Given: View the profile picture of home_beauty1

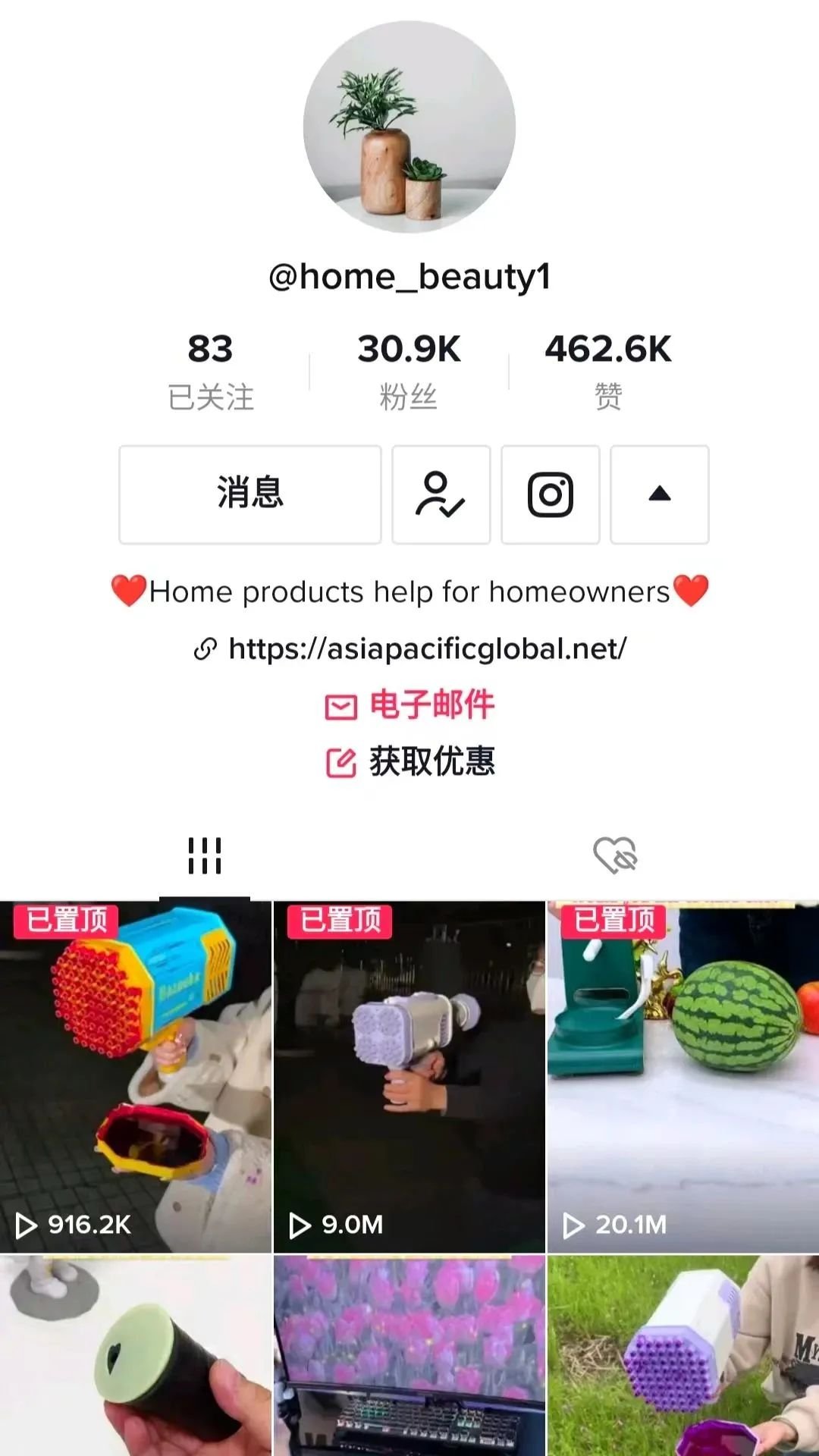Looking at the screenshot, I should [409, 127].
